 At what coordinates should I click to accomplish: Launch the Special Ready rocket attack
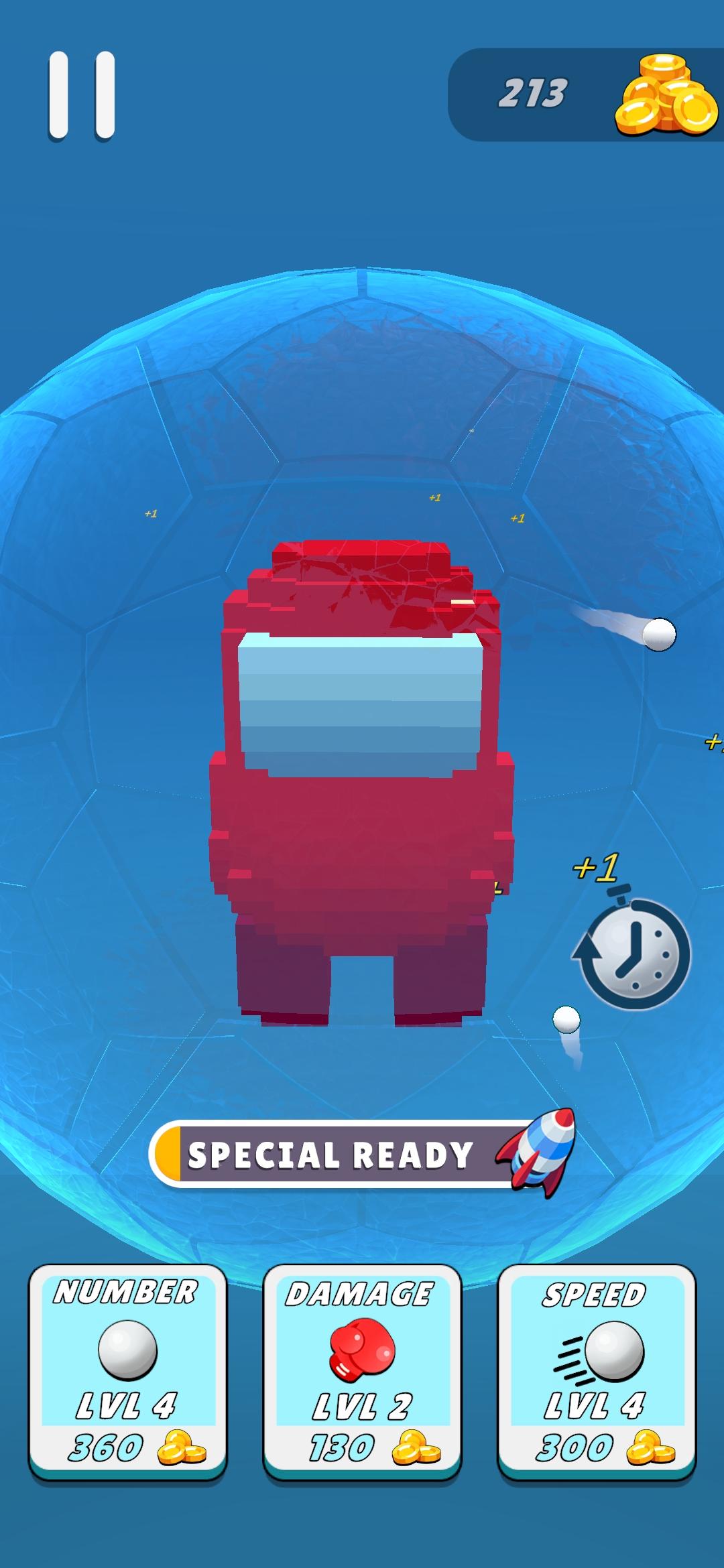(x=362, y=1154)
